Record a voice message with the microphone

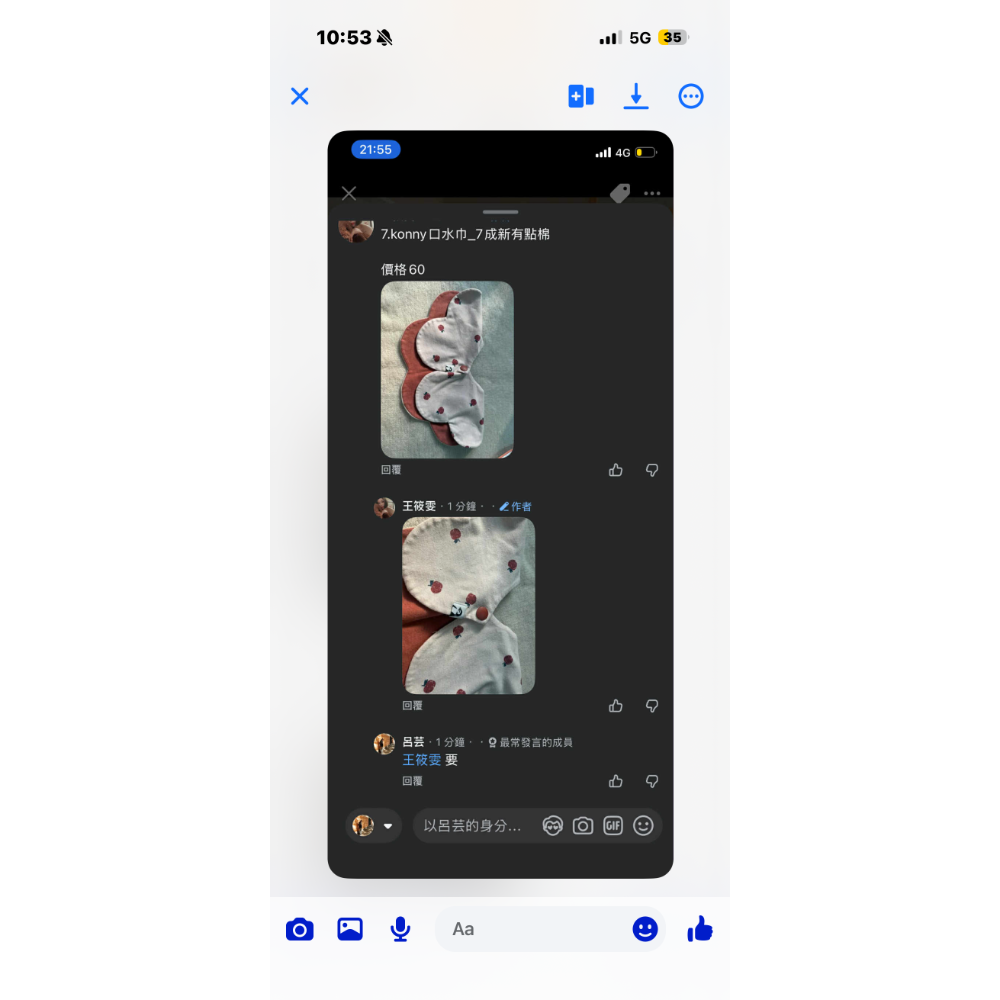[x=400, y=929]
